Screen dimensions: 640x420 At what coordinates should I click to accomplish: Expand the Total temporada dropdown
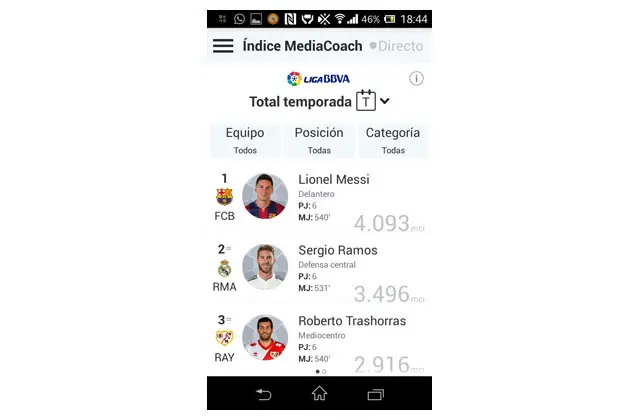pyautogui.click(x=384, y=101)
